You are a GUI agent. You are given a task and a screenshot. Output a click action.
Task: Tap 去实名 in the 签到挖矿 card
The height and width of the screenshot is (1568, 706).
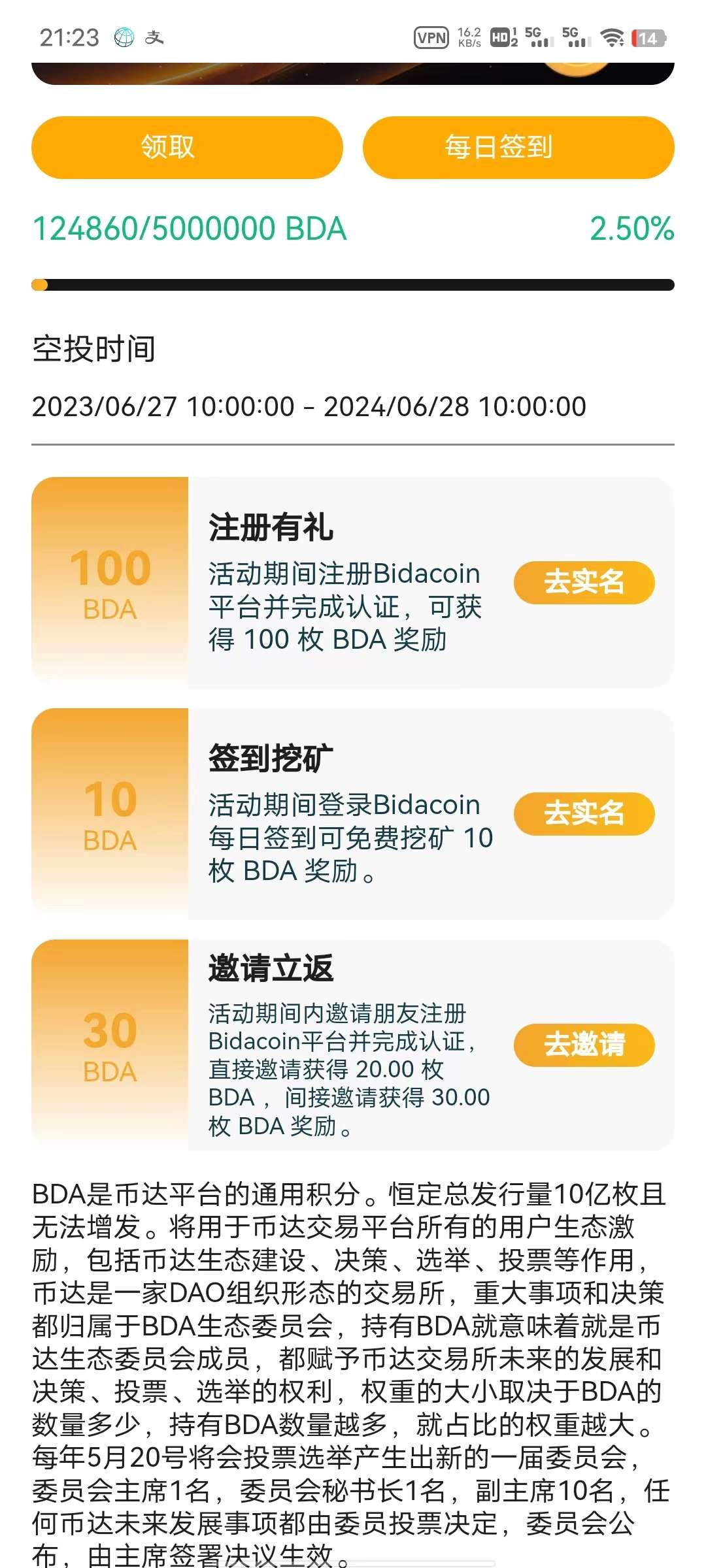coord(584,813)
